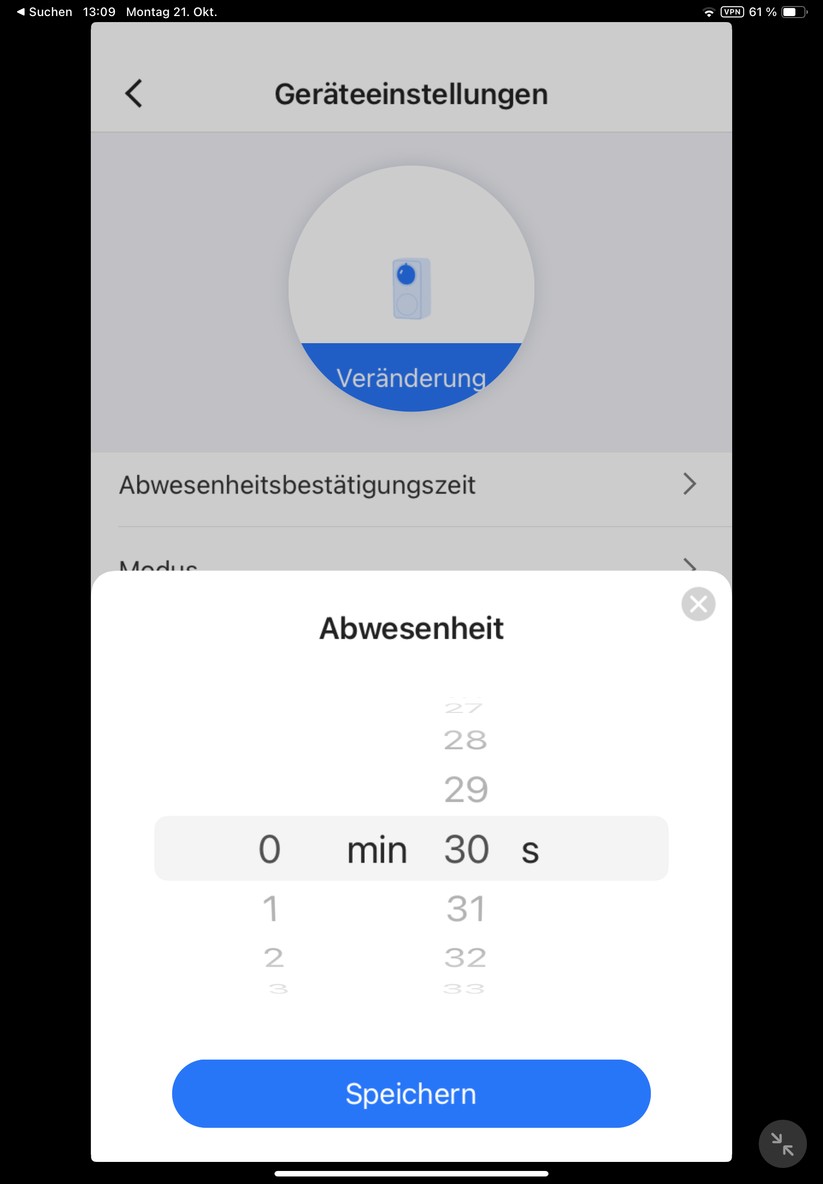
Task: Tap the back arrow to leave Geräteeinstellungen
Action: tap(133, 92)
